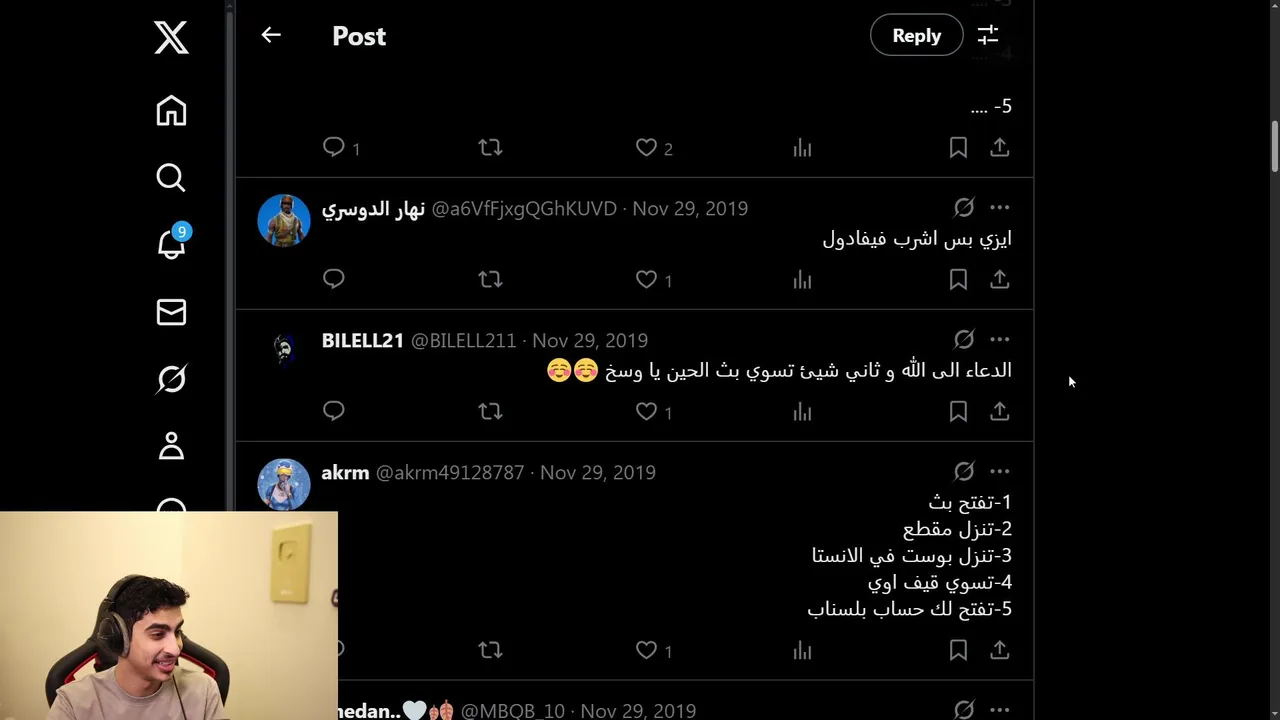Go to X home via the logo
The height and width of the screenshot is (720, 1280).
pos(171,38)
